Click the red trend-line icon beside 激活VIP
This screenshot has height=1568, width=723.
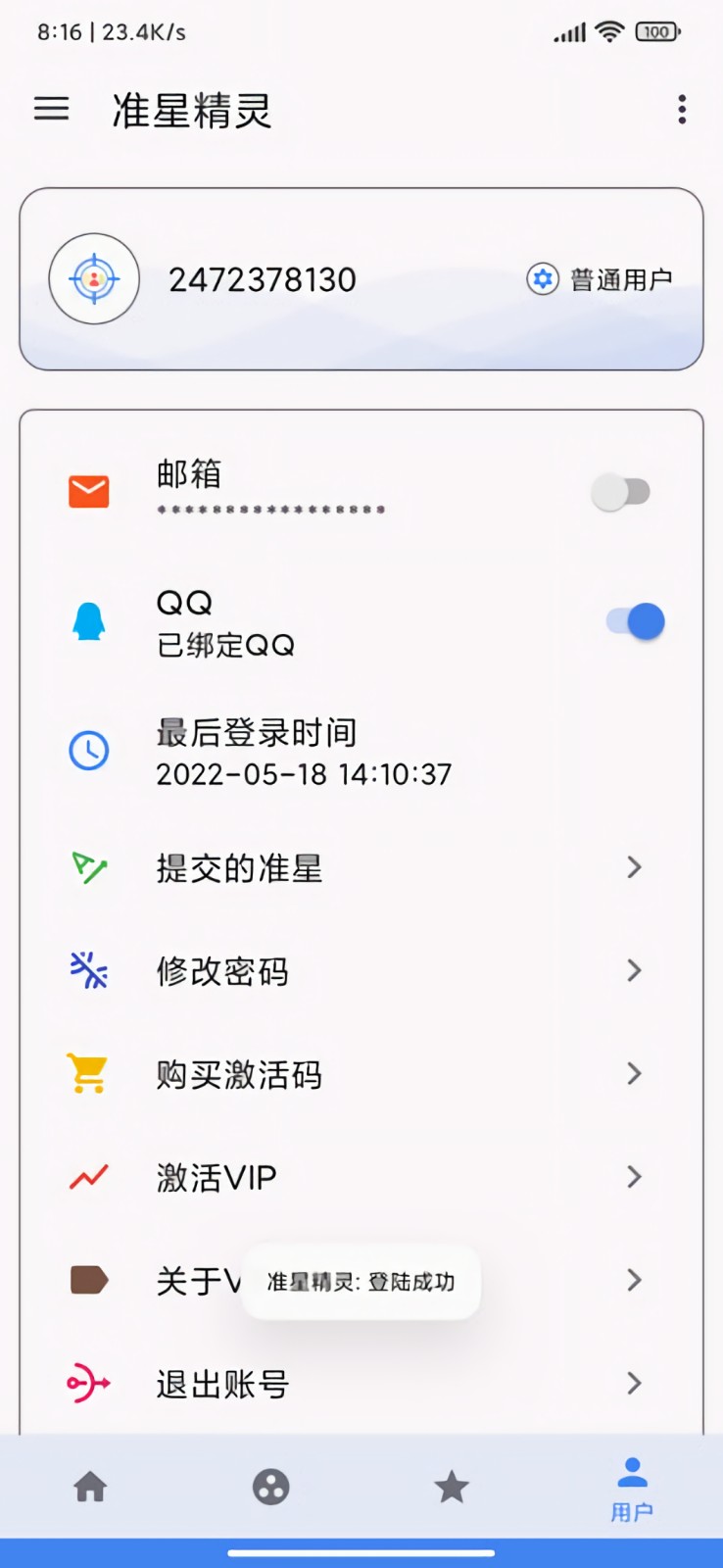(87, 1176)
